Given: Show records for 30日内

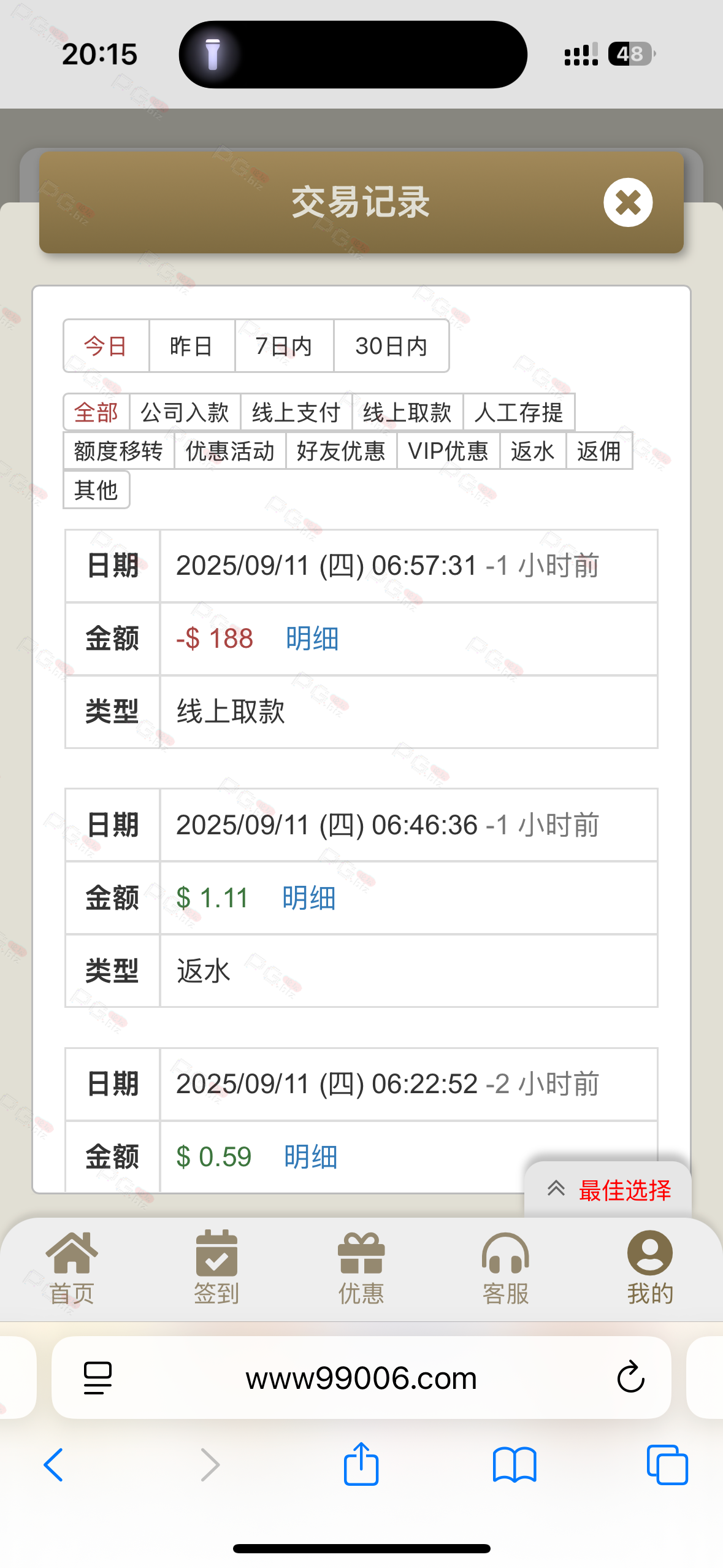Looking at the screenshot, I should (x=391, y=346).
